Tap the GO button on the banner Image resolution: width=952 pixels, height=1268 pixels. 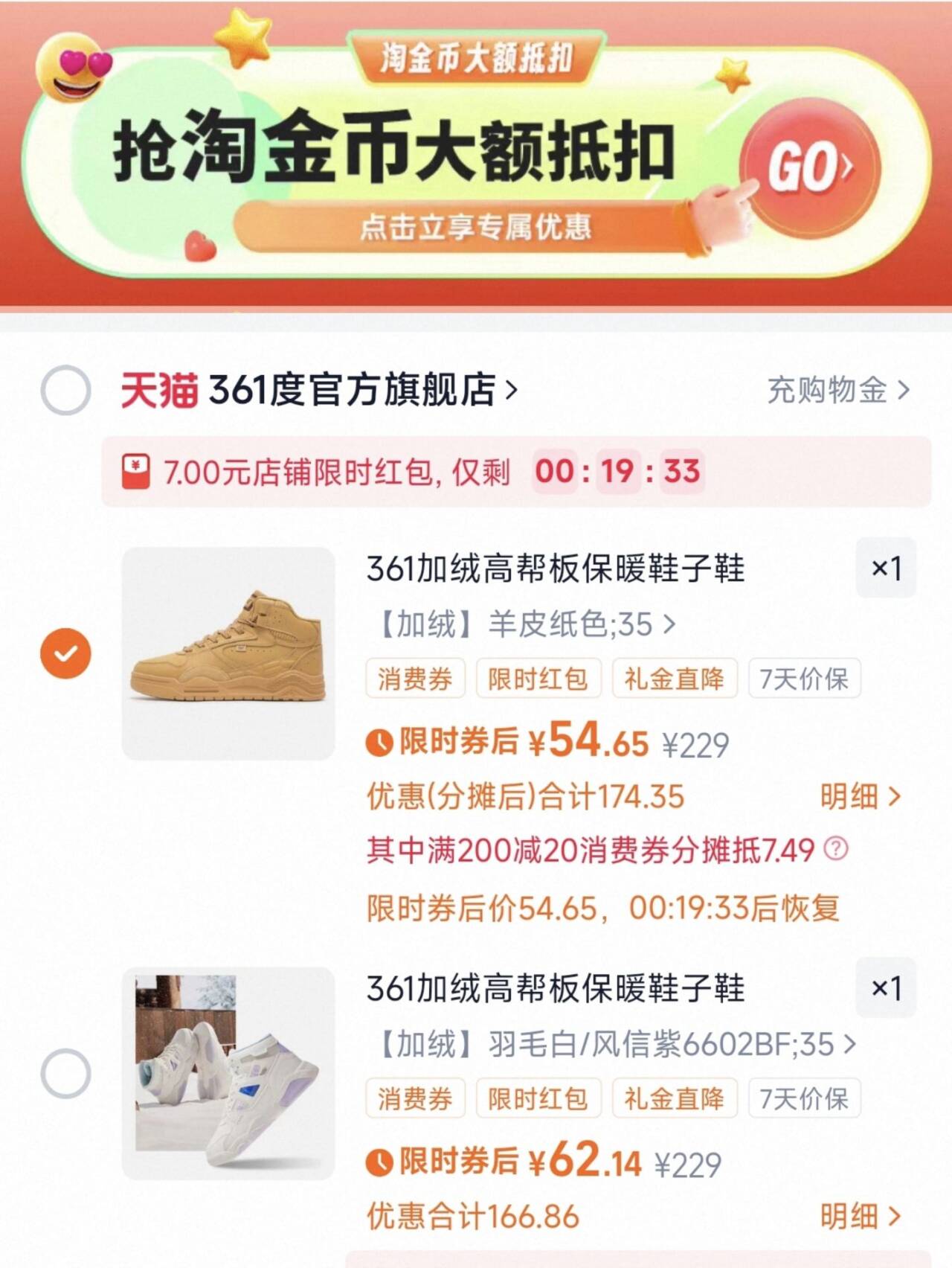coord(809,167)
